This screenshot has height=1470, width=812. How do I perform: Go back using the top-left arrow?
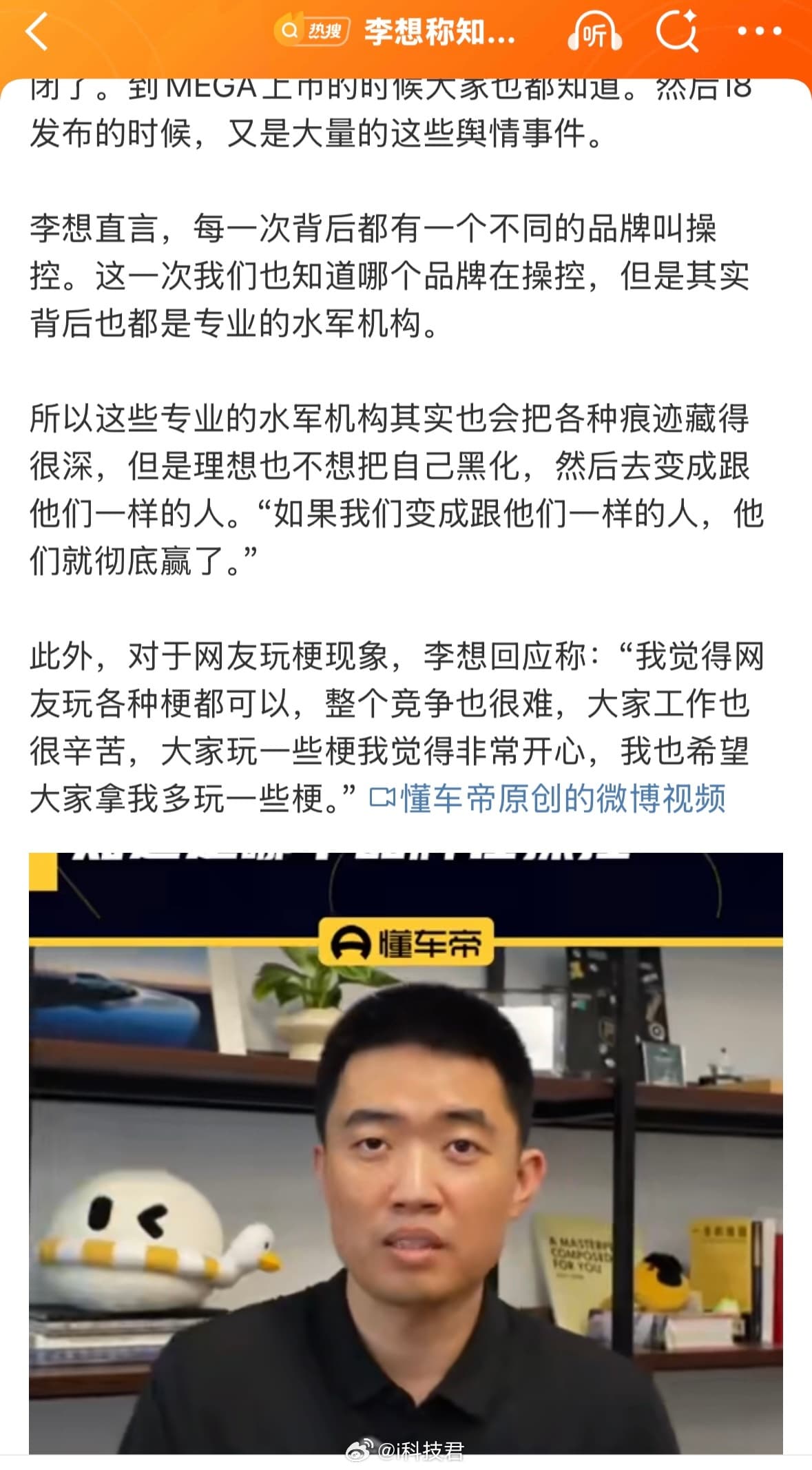click(x=37, y=32)
